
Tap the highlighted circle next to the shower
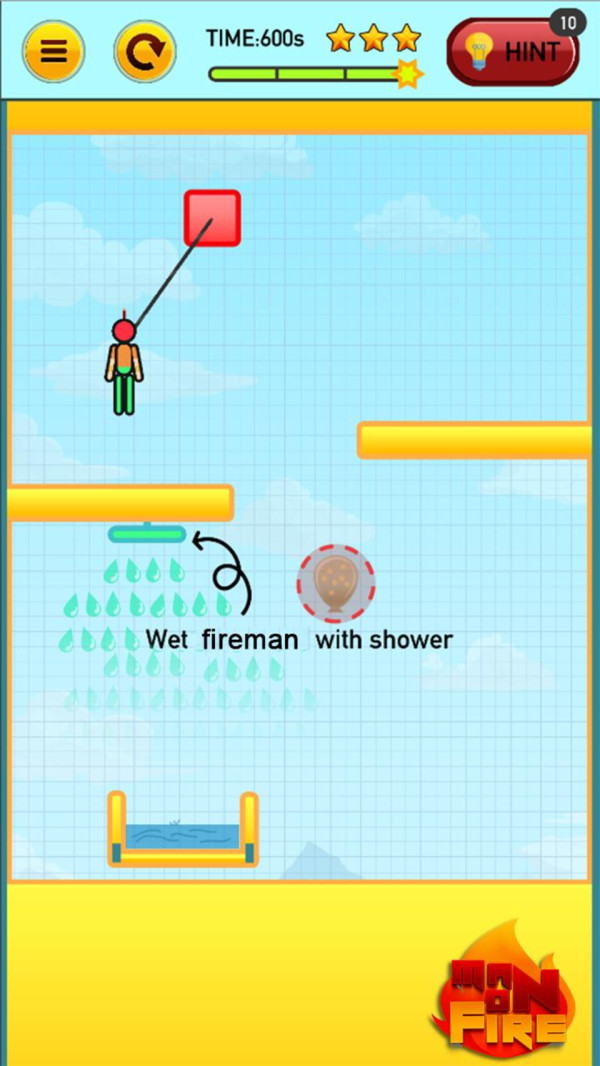point(336,583)
